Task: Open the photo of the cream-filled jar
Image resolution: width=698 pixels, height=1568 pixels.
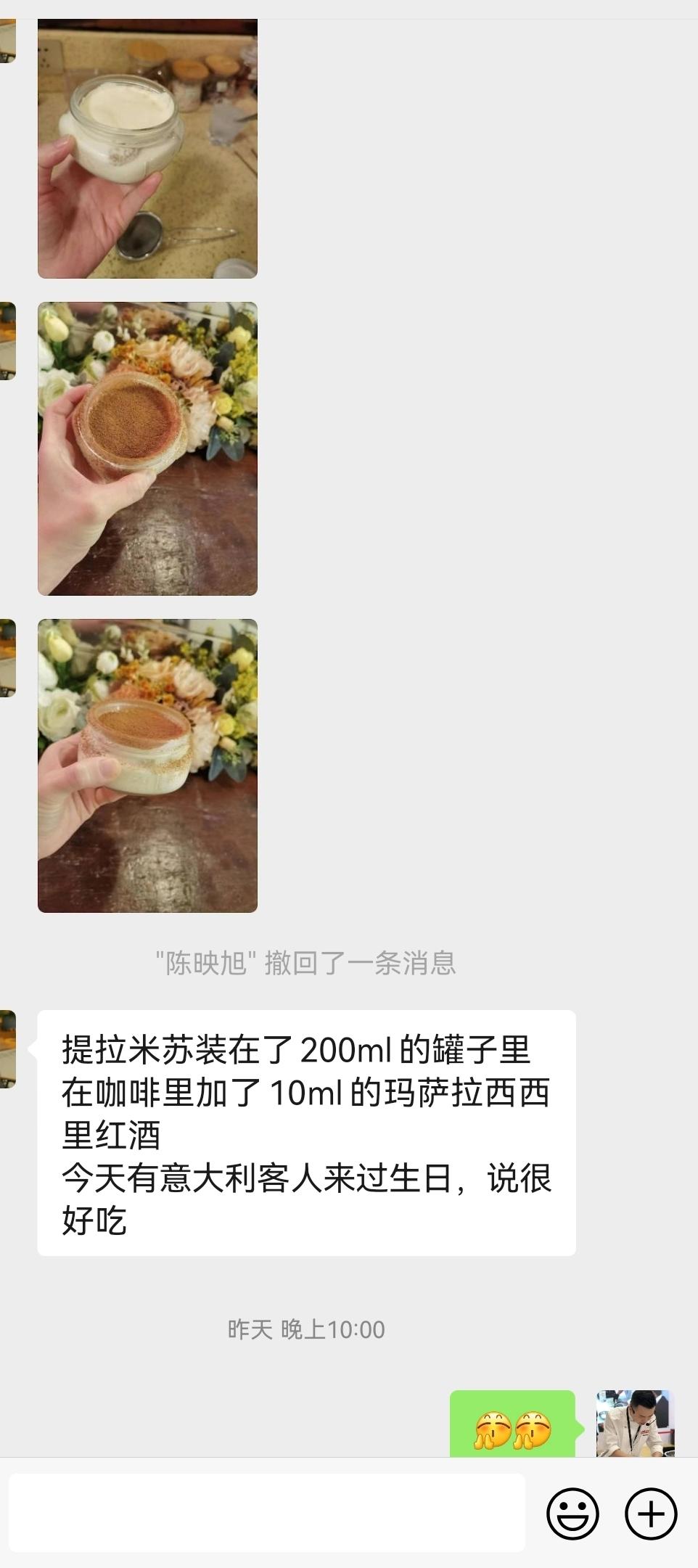Action: pos(147,149)
